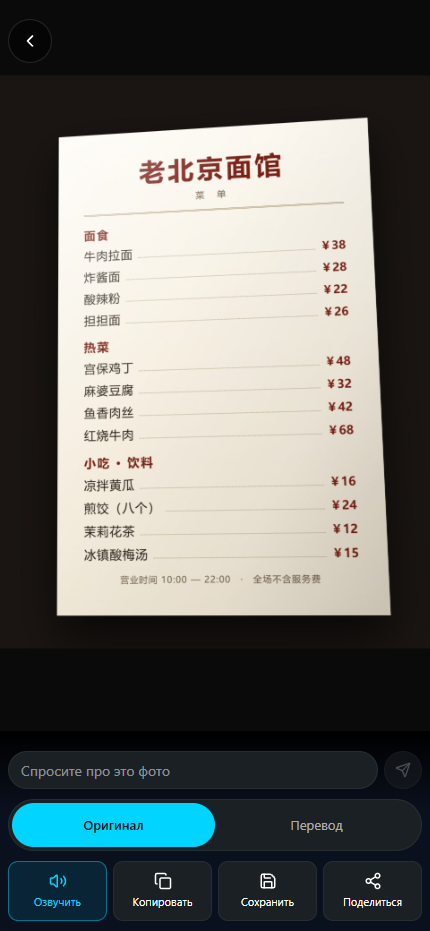Tap the 'Спросите про это фото' field
This screenshot has width=430, height=931.
click(x=193, y=771)
